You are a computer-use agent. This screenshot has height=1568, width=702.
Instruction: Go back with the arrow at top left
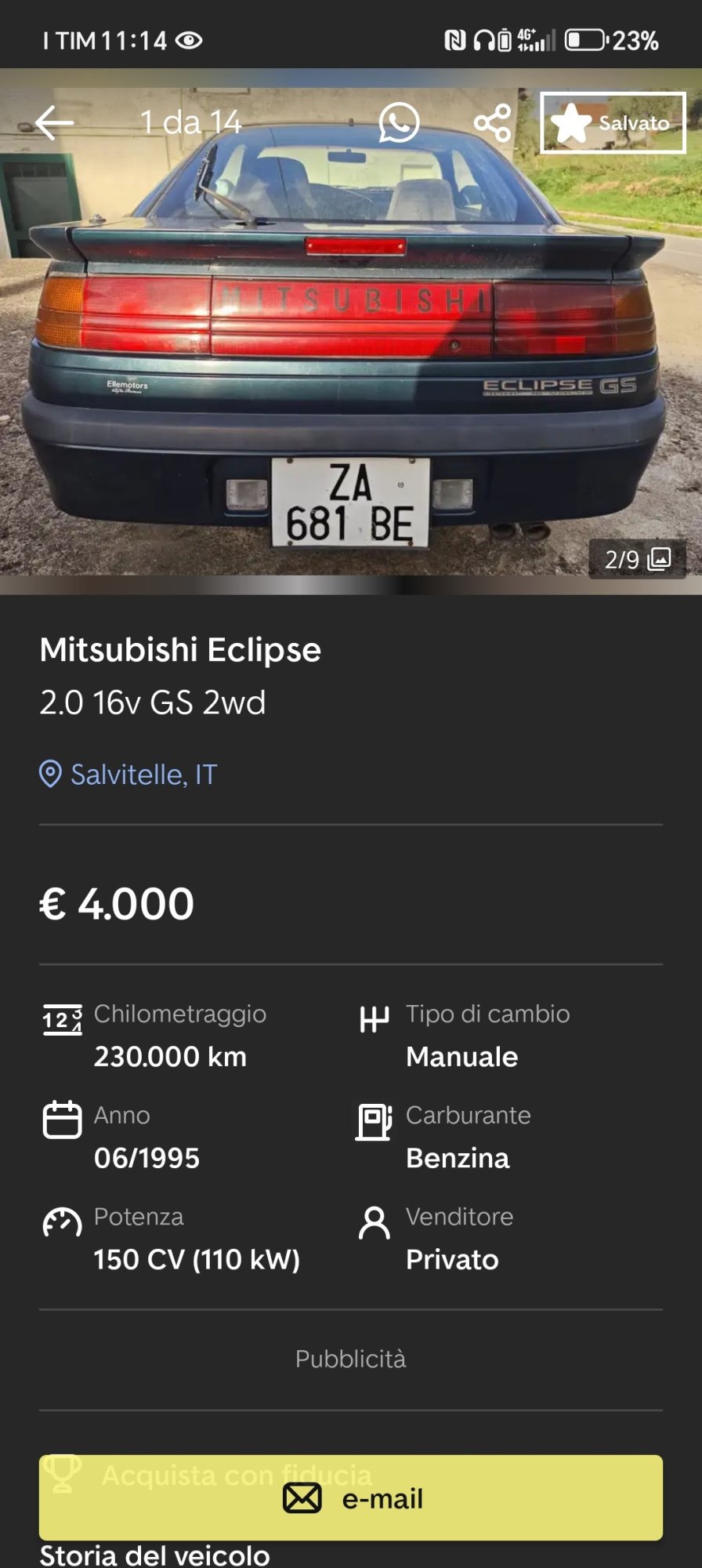coord(55,122)
